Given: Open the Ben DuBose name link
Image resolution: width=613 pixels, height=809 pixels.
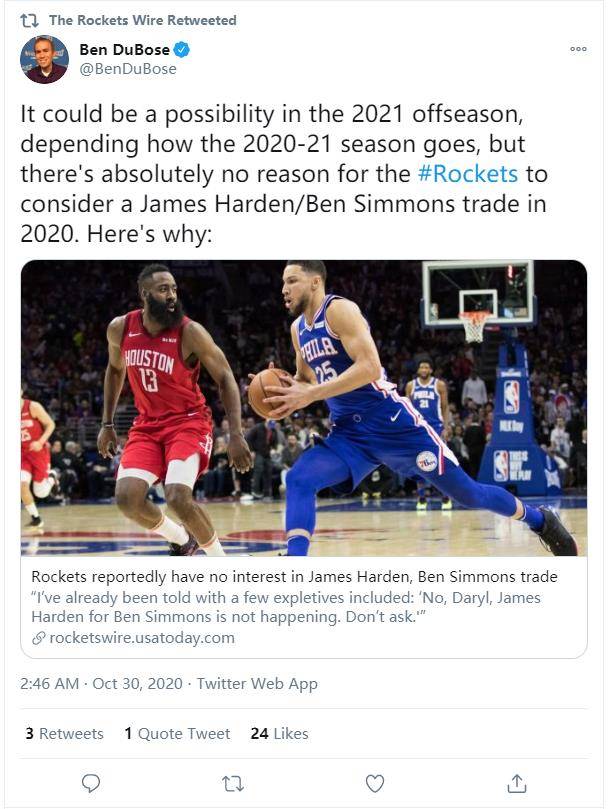Looking at the screenshot, I should [x=126, y=50].
